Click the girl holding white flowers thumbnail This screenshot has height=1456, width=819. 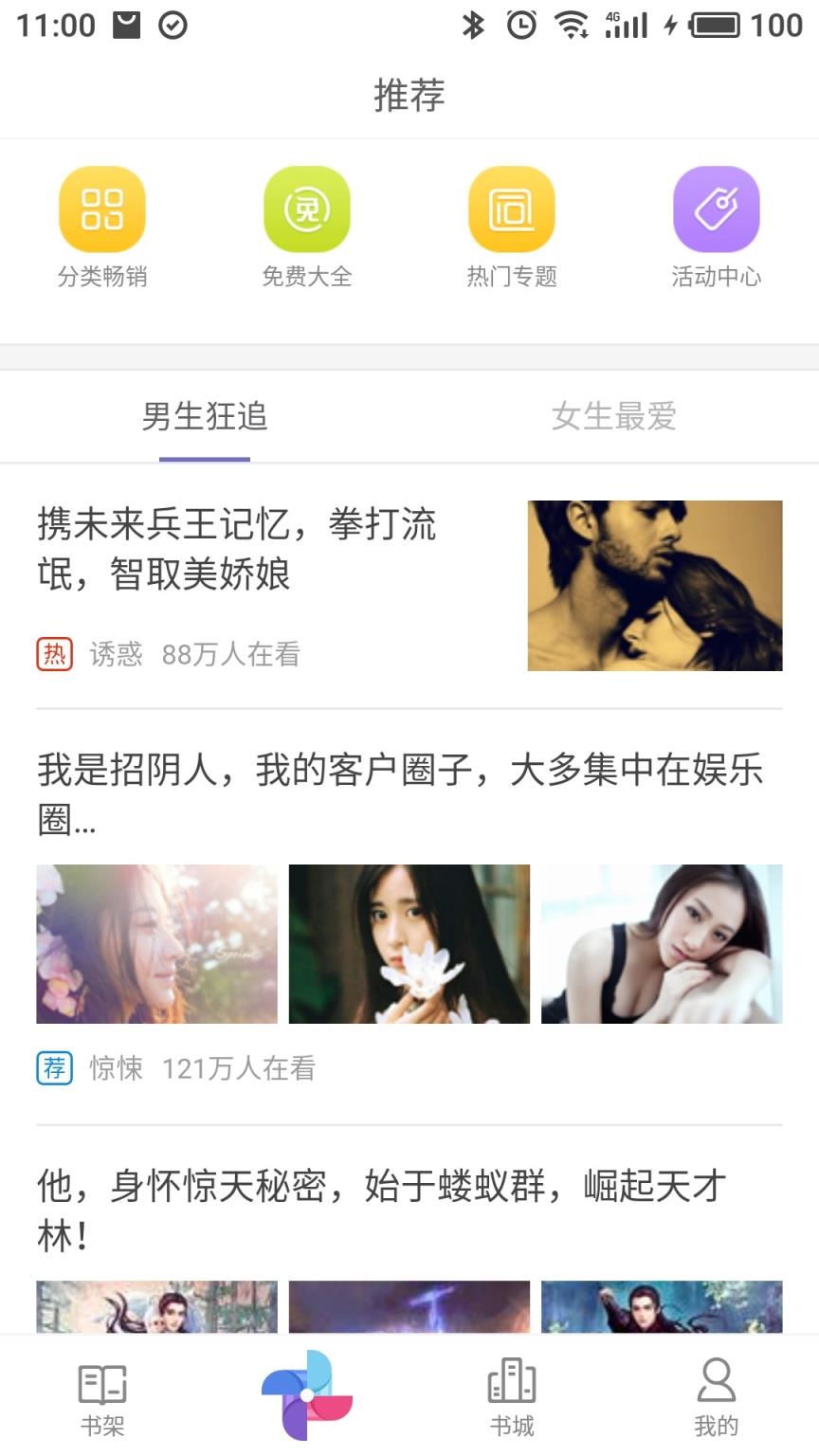tap(409, 943)
